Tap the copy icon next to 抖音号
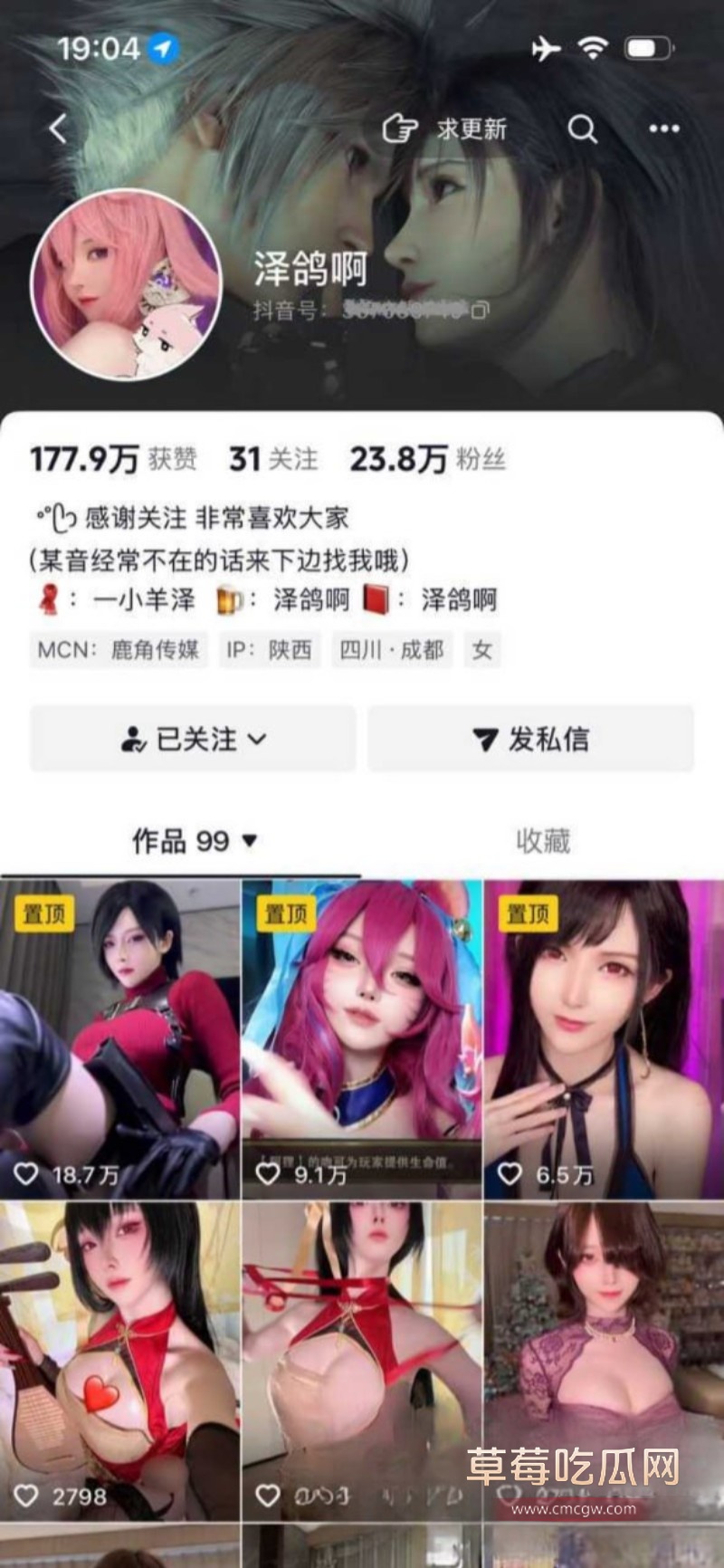This screenshot has width=724, height=1568. tap(478, 311)
